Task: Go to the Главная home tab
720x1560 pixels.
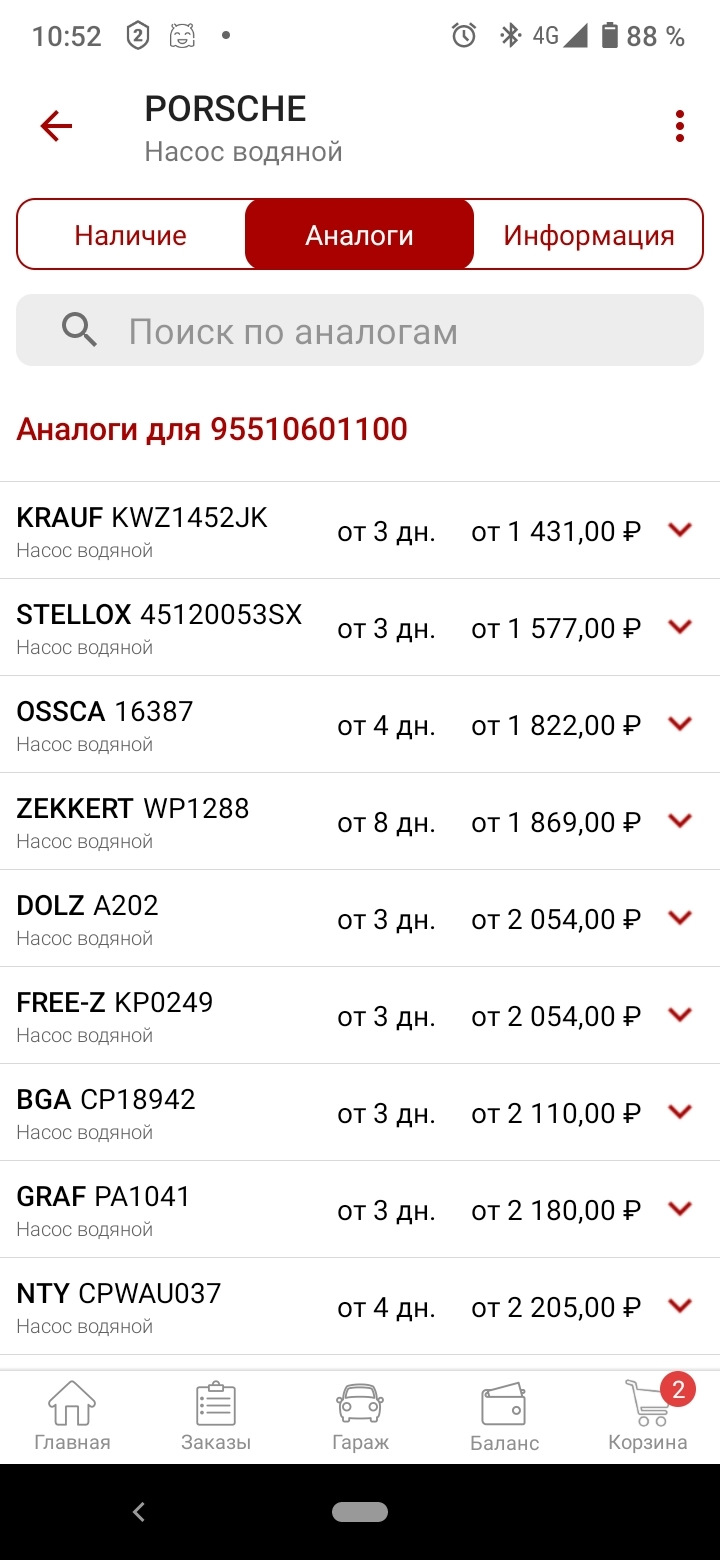Action: (72, 1415)
